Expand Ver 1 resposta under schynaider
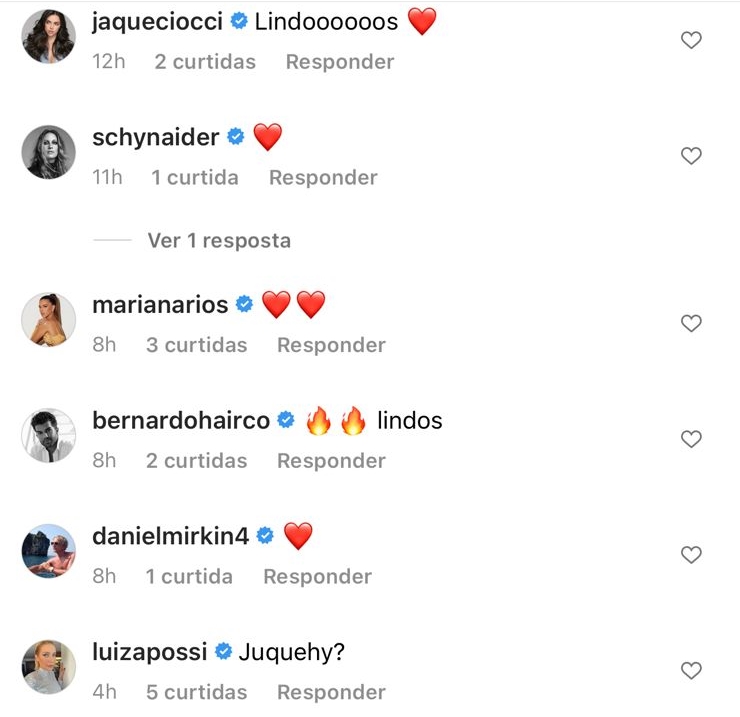The width and height of the screenshot is (740, 717). pos(218,241)
